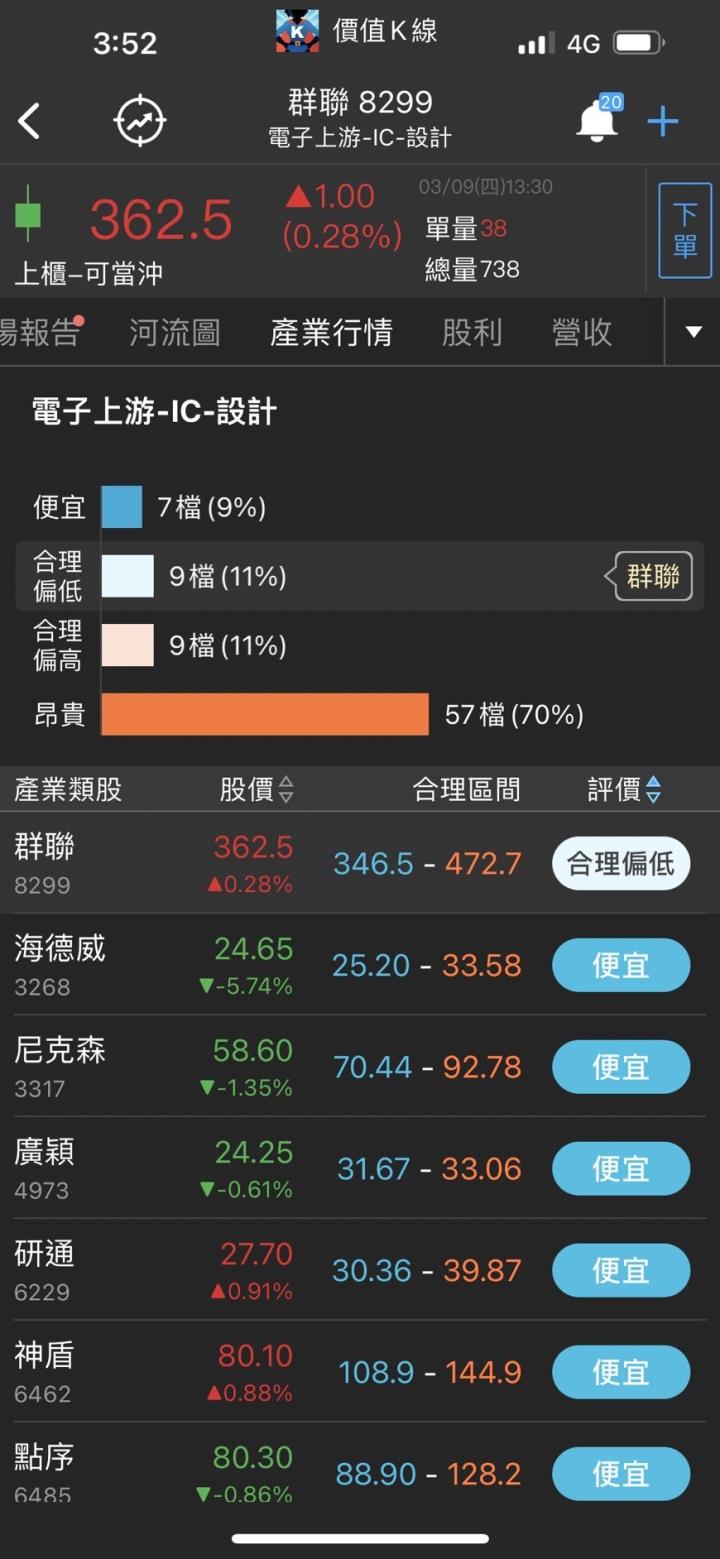720x1559 pixels.
Task: Add a stock using the plus icon
Action: point(662,120)
